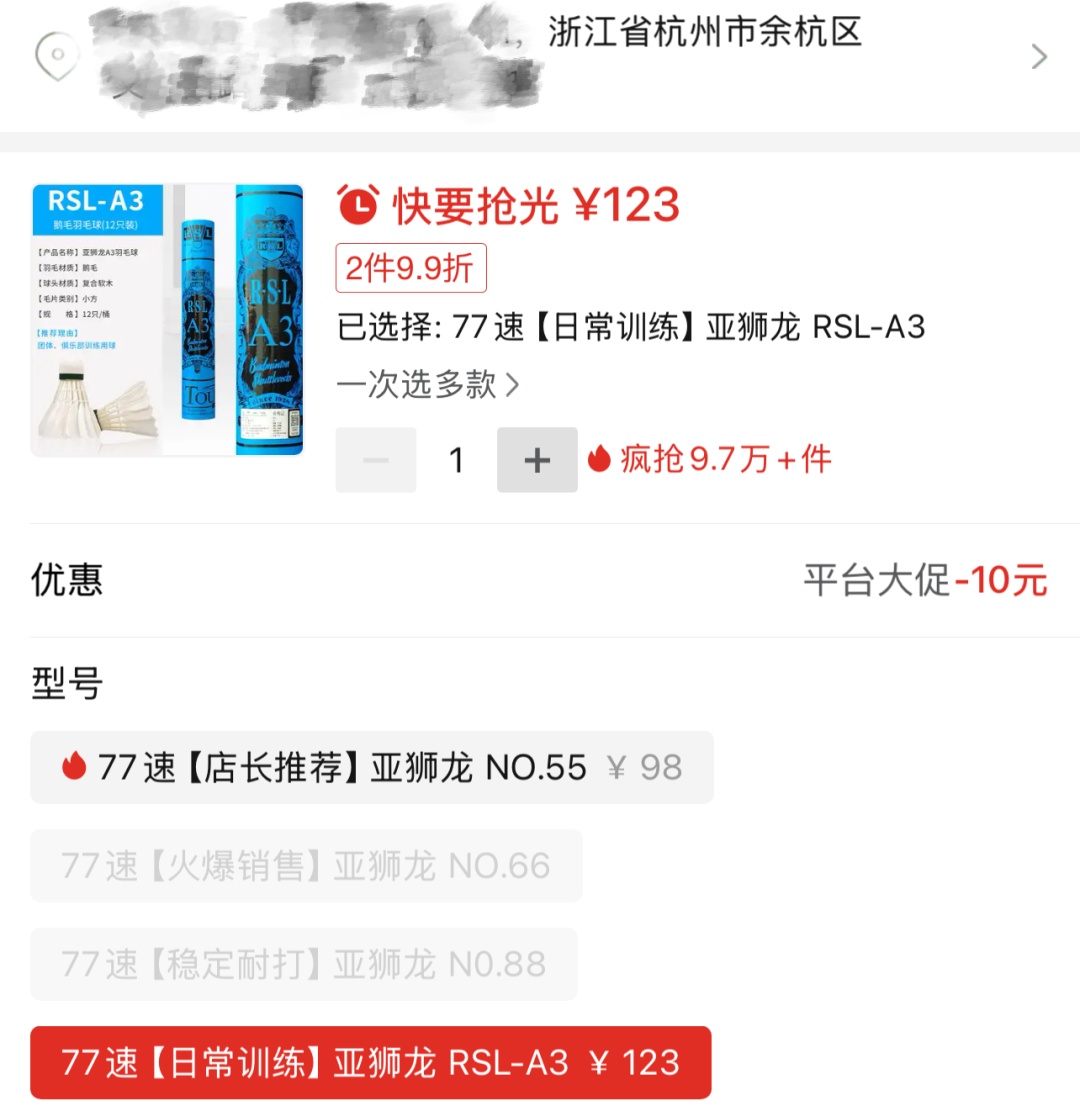
Task: Open address details via top-right chevron
Action: coord(1038,56)
